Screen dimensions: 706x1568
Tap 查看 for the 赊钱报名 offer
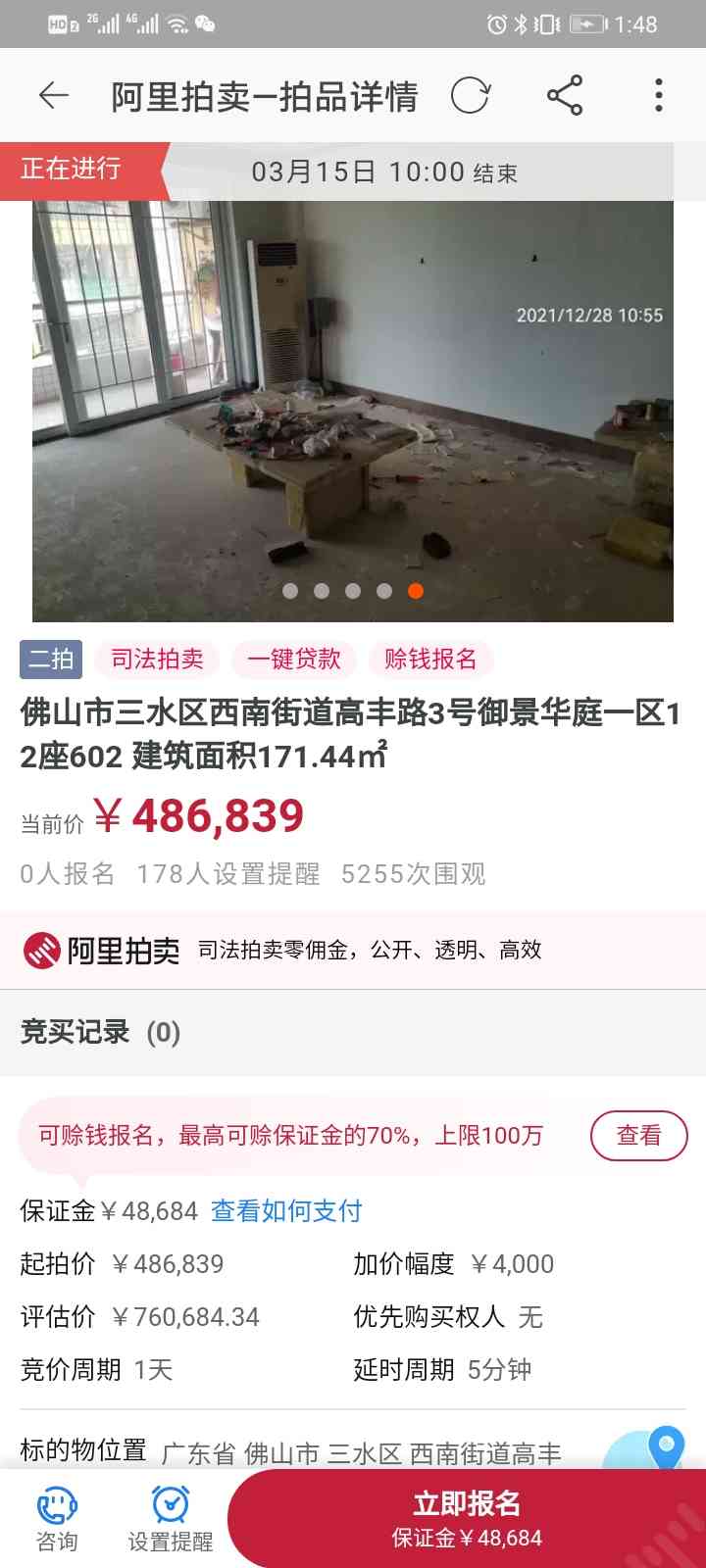(x=638, y=1136)
